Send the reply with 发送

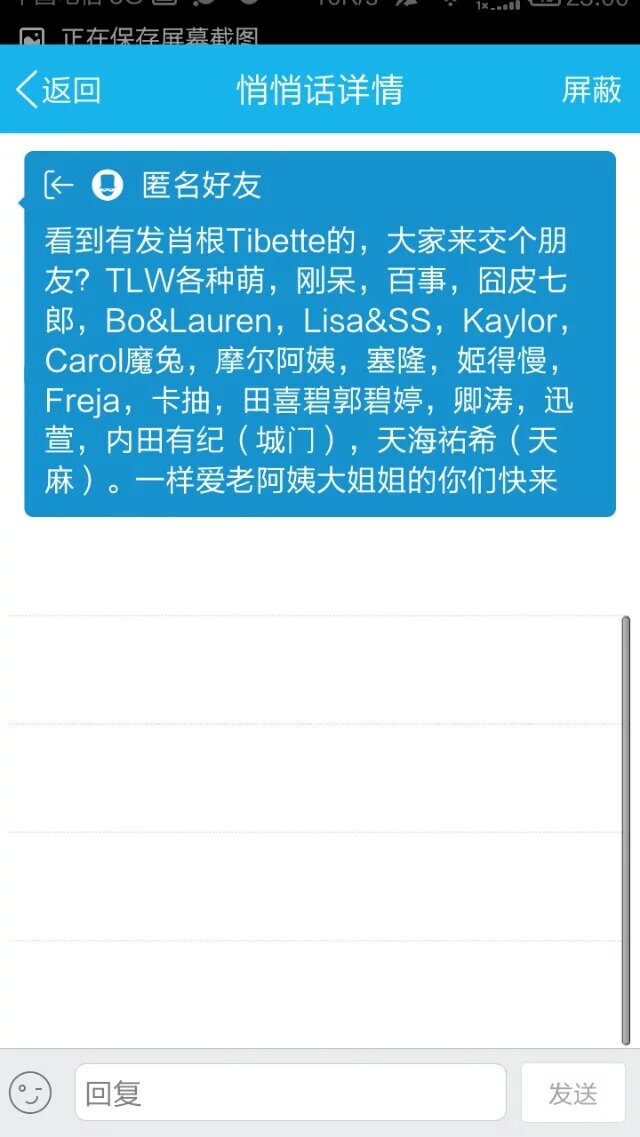(x=572, y=1092)
